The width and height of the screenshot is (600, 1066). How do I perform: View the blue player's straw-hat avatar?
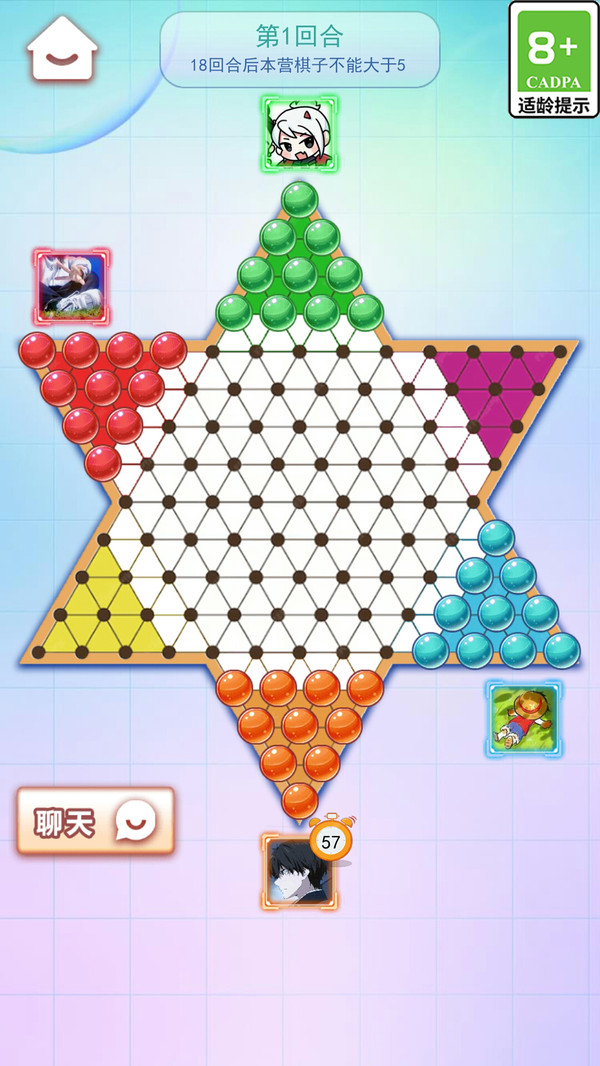[x=524, y=719]
